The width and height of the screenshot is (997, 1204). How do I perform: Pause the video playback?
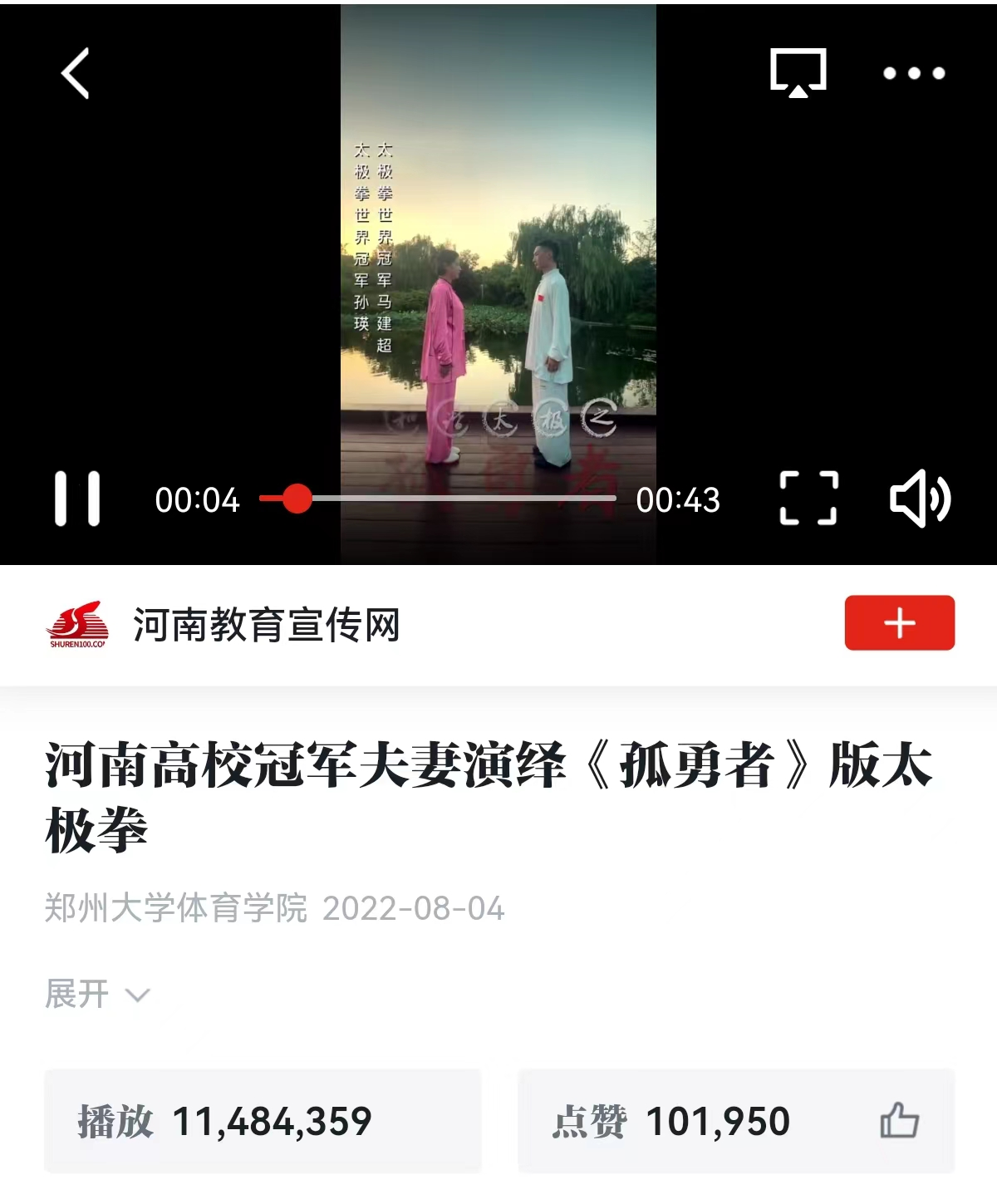(x=77, y=499)
